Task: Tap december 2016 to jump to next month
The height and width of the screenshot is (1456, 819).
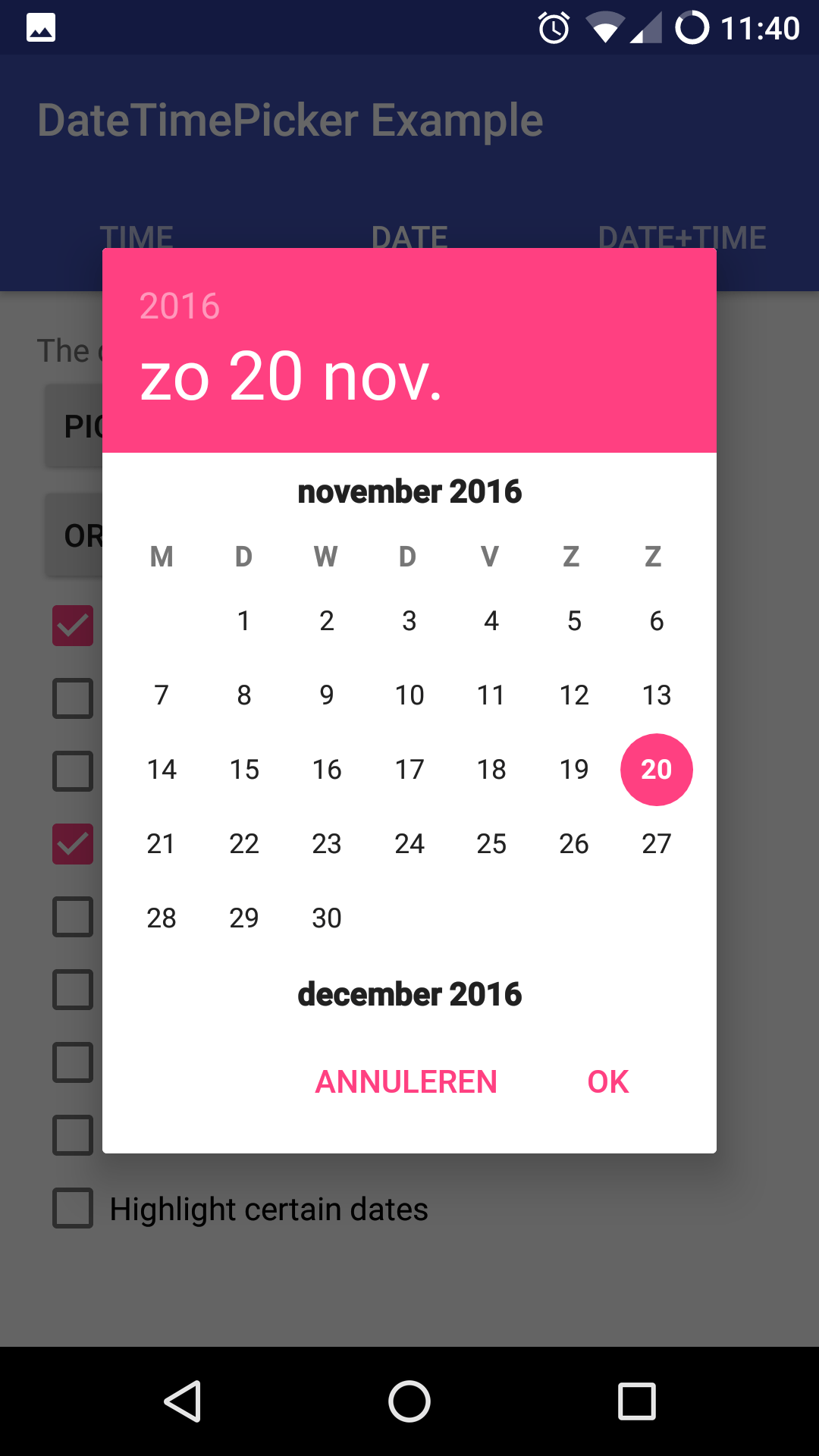Action: (409, 993)
